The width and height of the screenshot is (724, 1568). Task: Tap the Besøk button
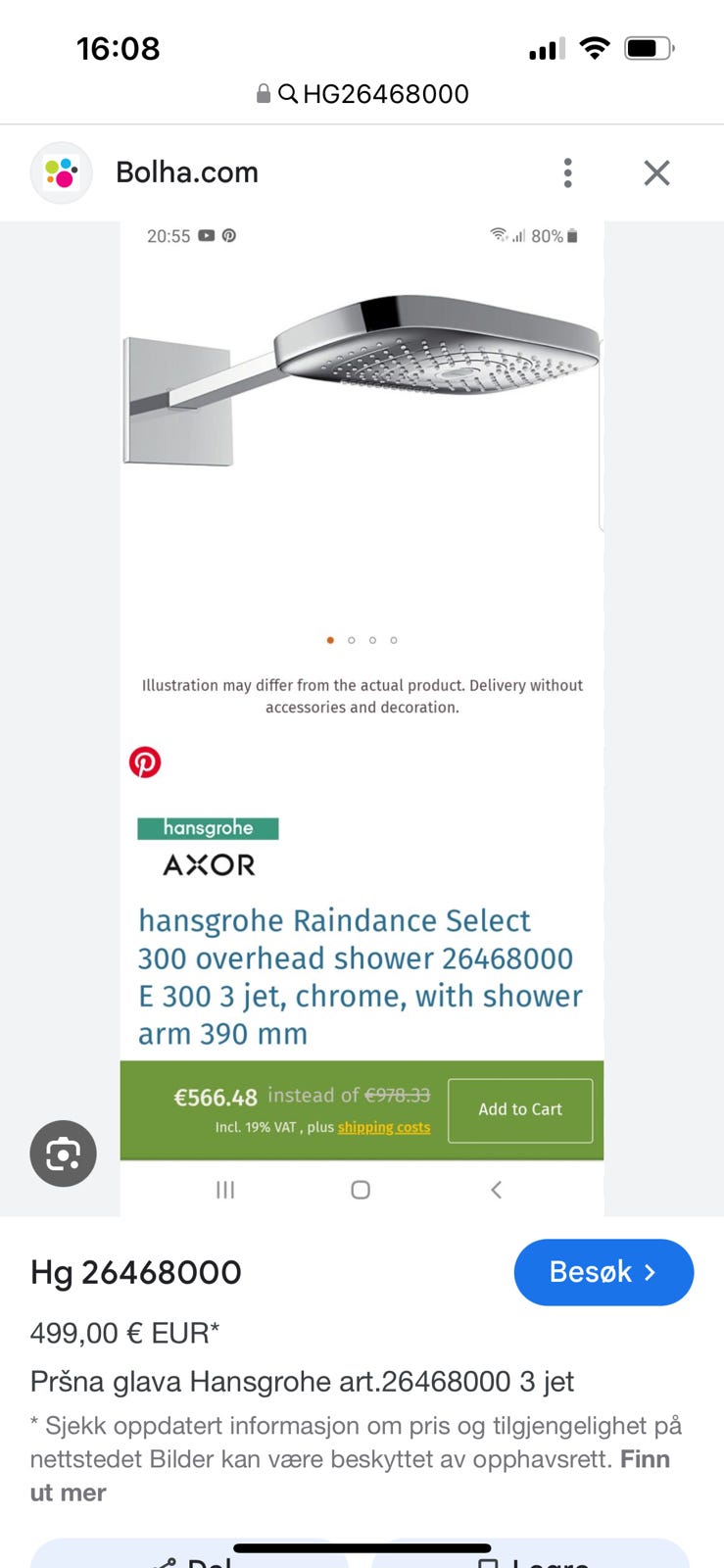(x=603, y=1272)
